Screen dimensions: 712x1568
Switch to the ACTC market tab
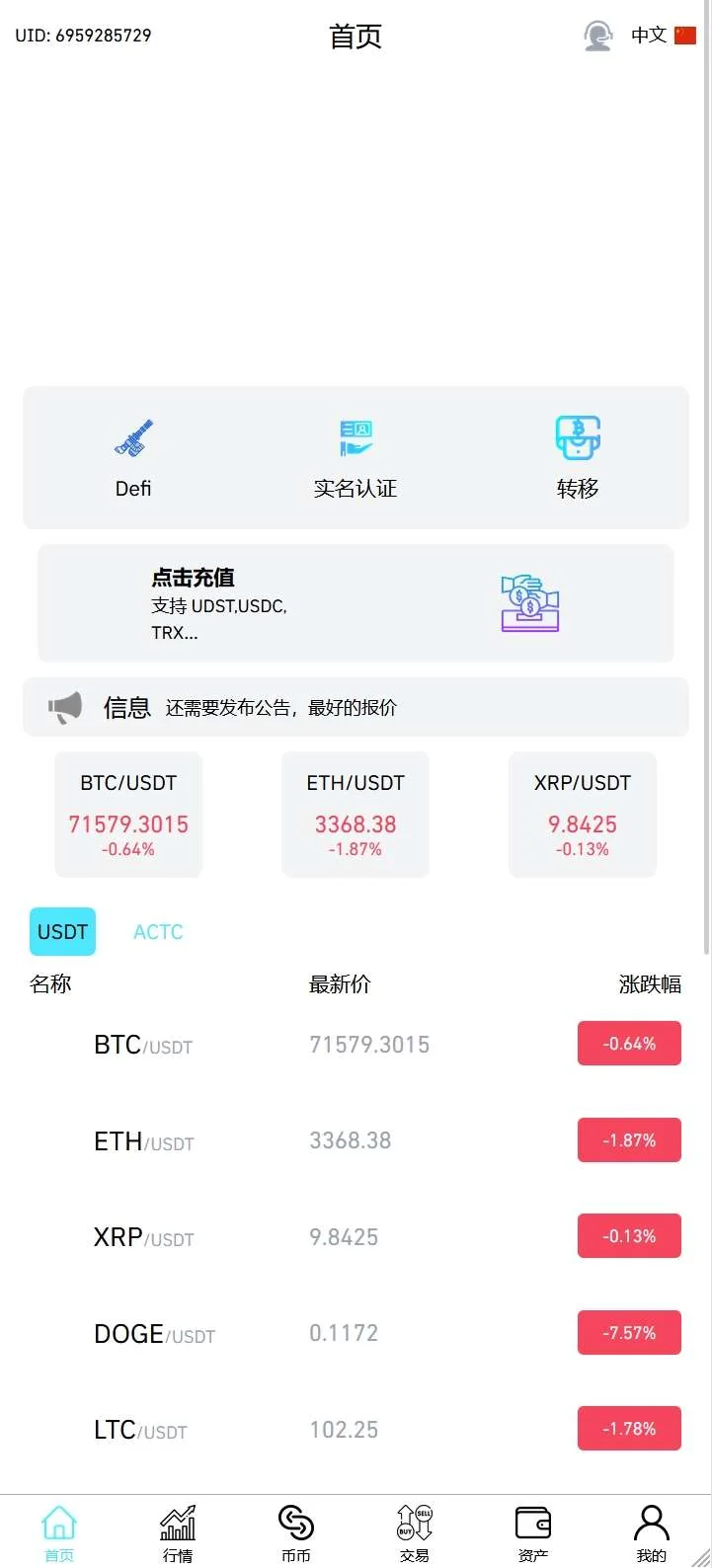pyautogui.click(x=158, y=931)
